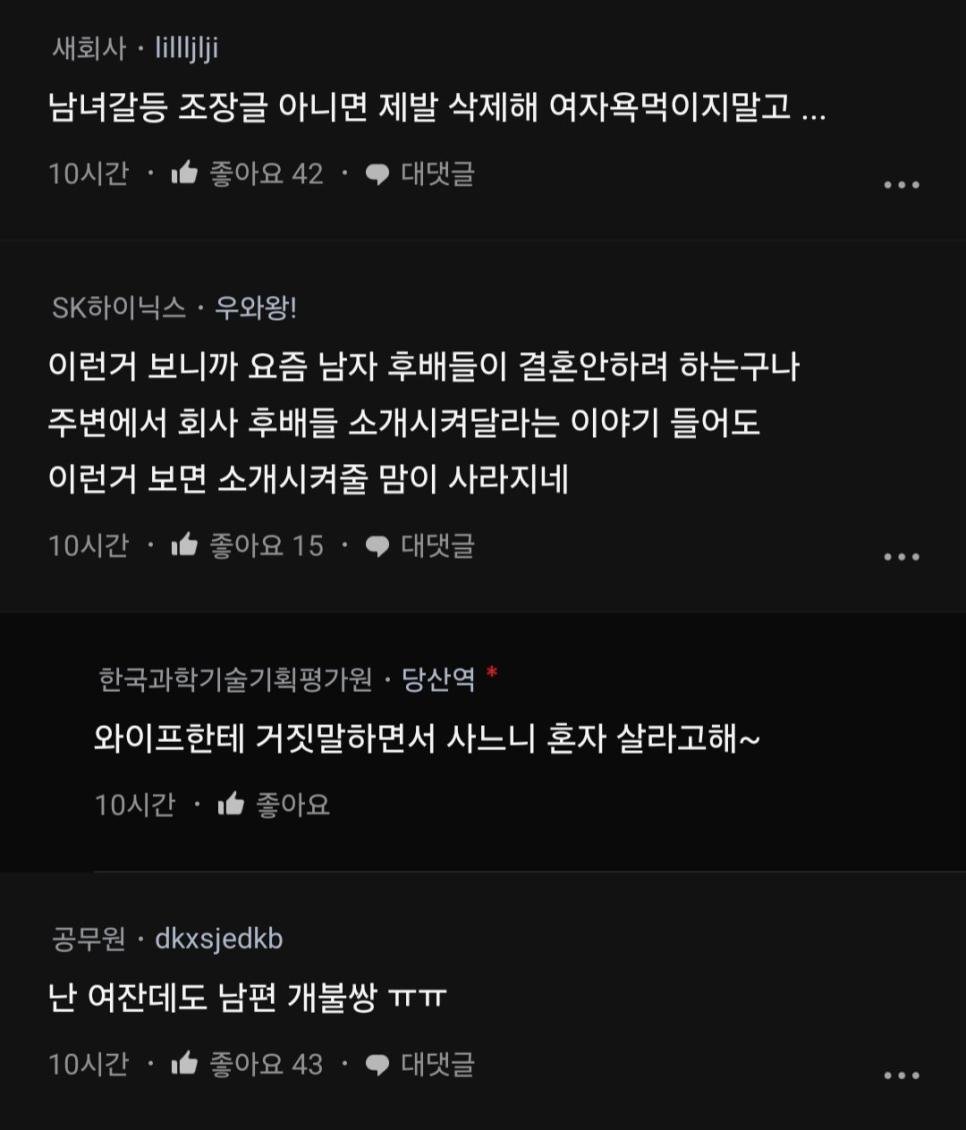Reply to 우와왕!'s comment
The image size is (966, 1130).
point(419,545)
